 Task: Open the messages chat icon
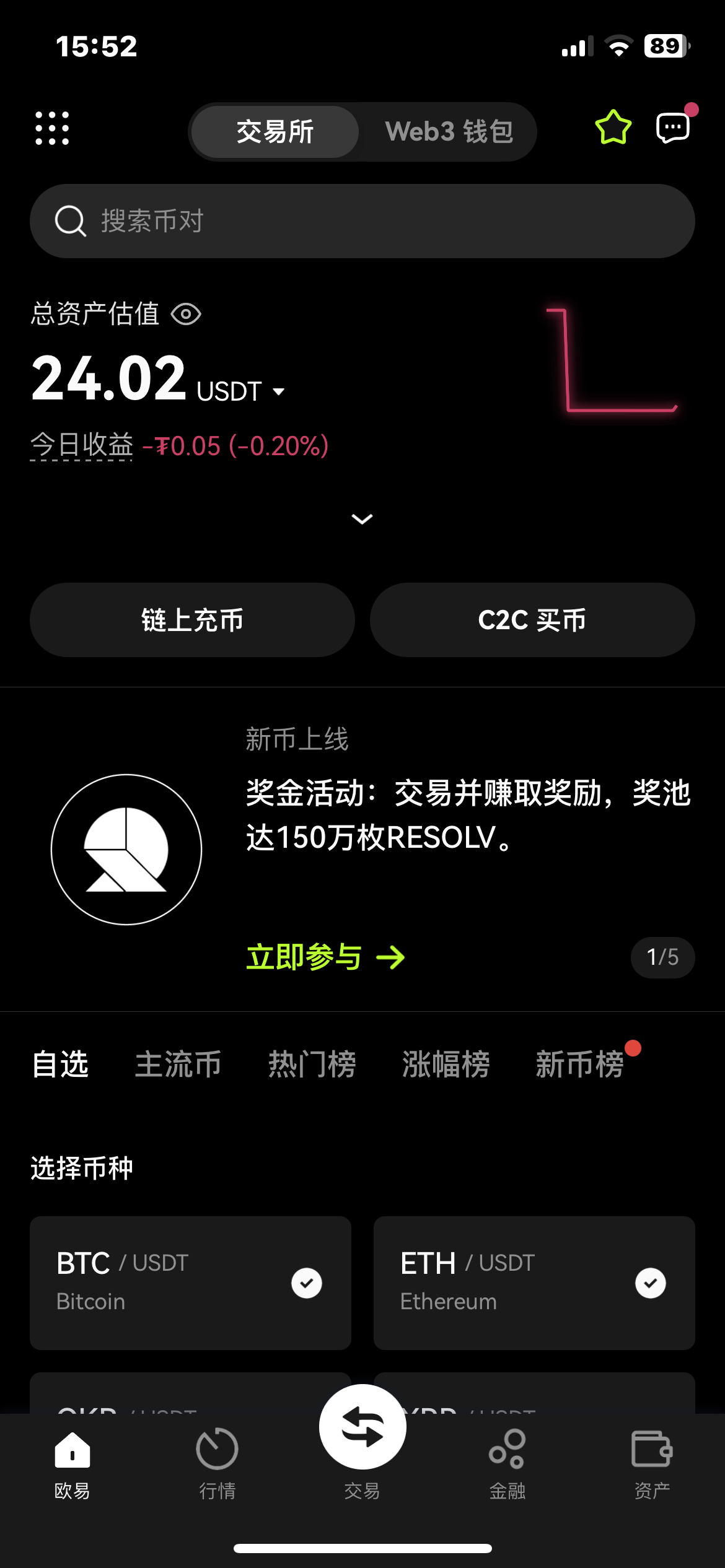(673, 128)
